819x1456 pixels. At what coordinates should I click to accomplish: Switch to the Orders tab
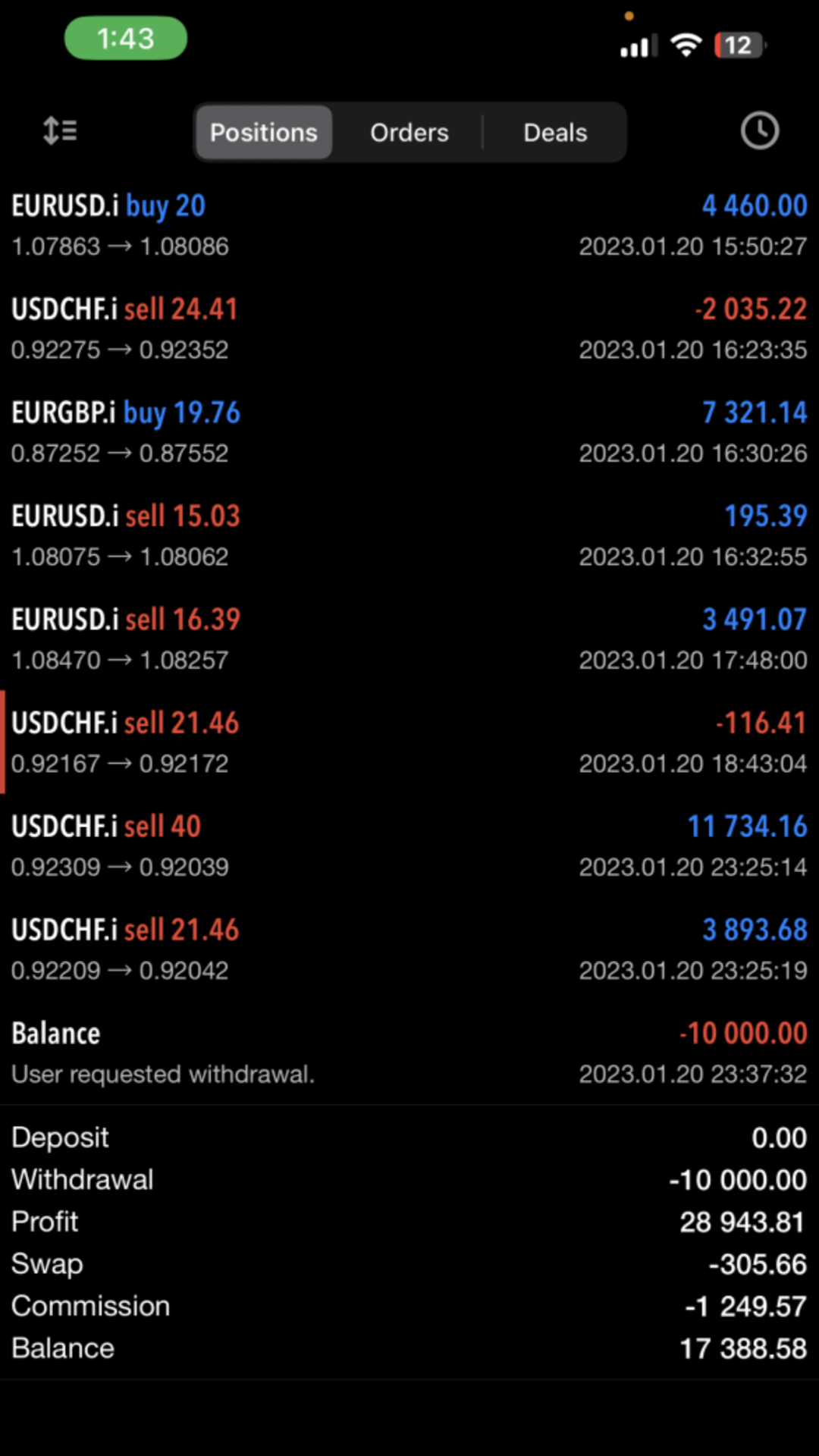point(409,133)
